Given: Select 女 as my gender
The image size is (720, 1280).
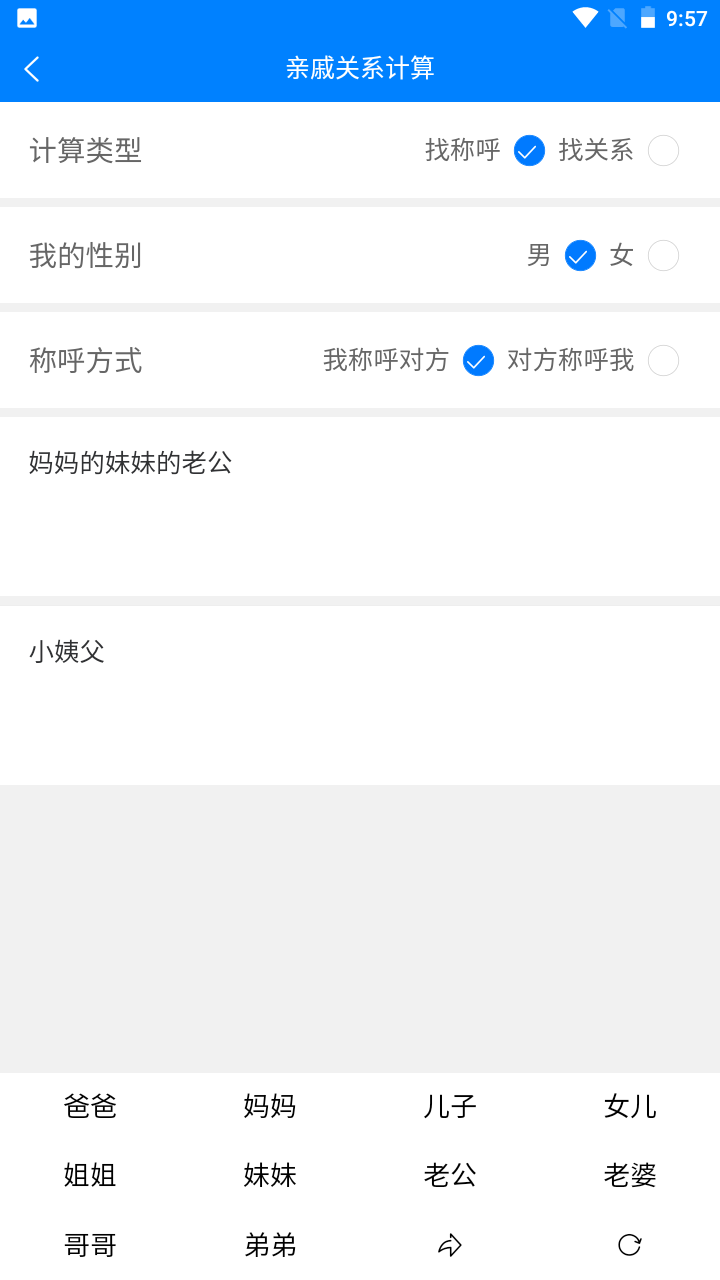Looking at the screenshot, I should point(663,256).
